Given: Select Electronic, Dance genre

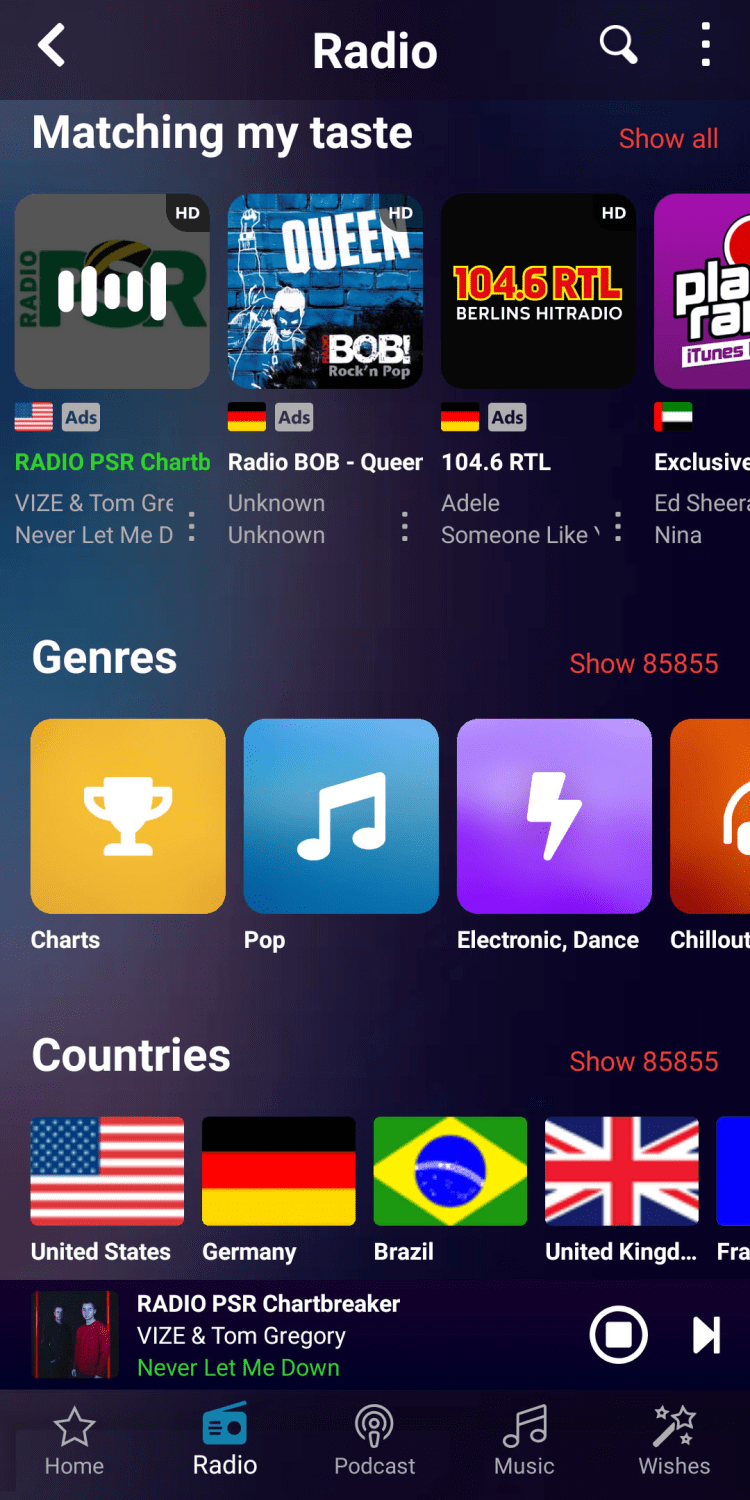Looking at the screenshot, I should (554, 816).
